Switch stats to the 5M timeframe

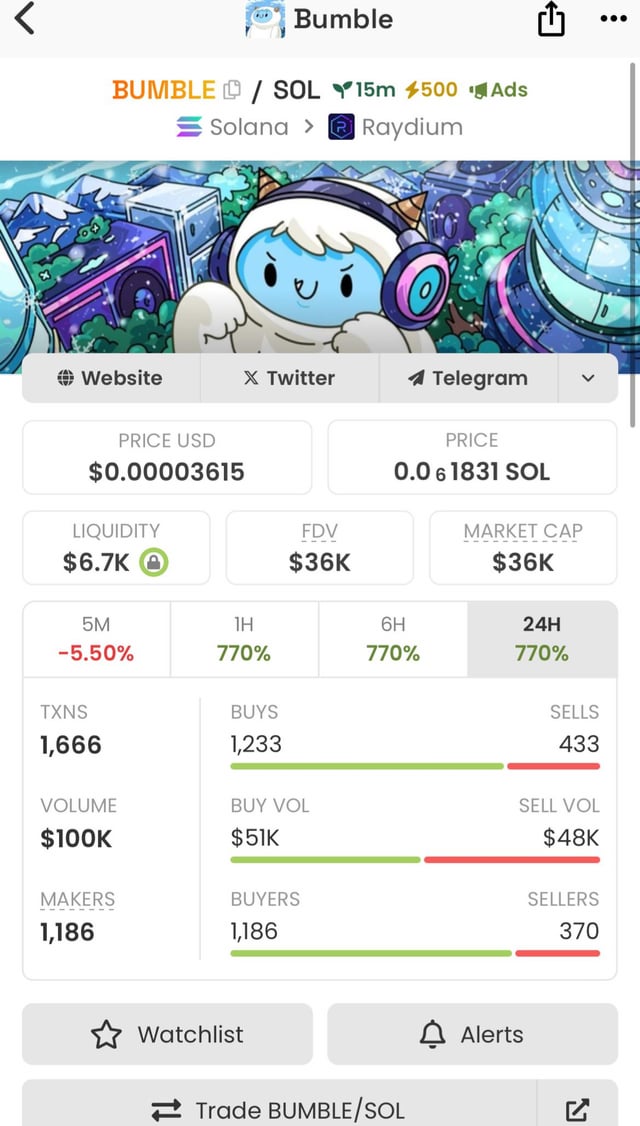96,639
